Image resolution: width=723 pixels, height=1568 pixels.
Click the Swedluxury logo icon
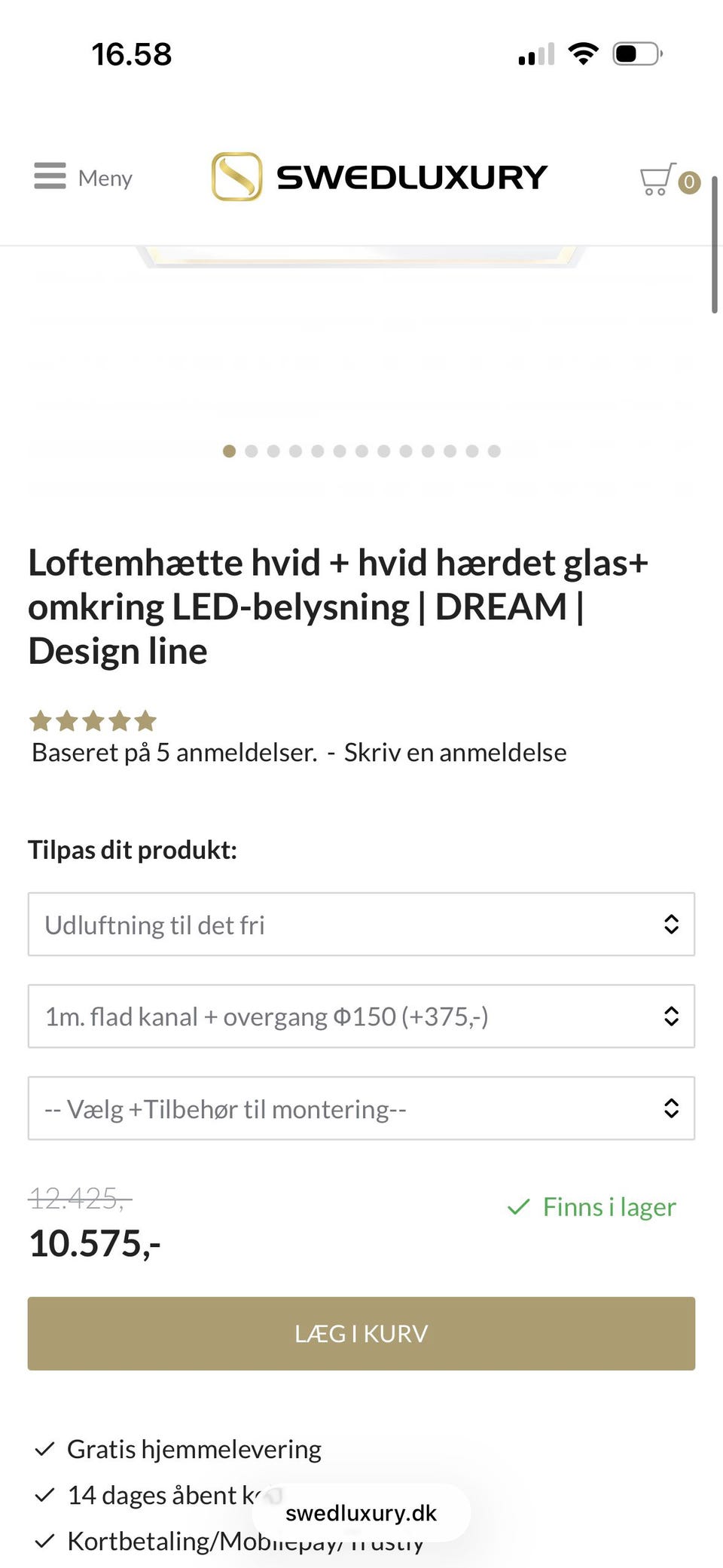click(236, 176)
